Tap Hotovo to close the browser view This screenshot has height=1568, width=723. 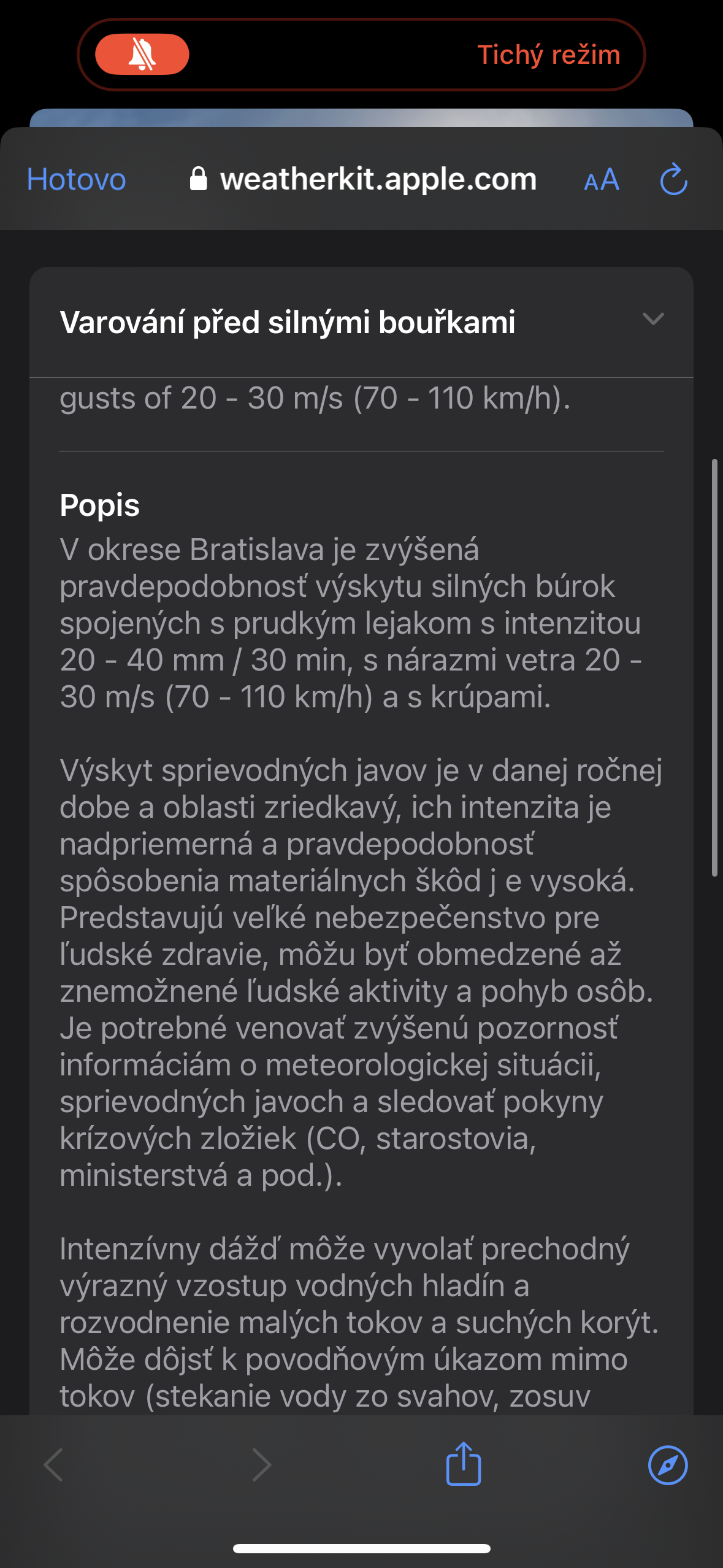(x=75, y=180)
